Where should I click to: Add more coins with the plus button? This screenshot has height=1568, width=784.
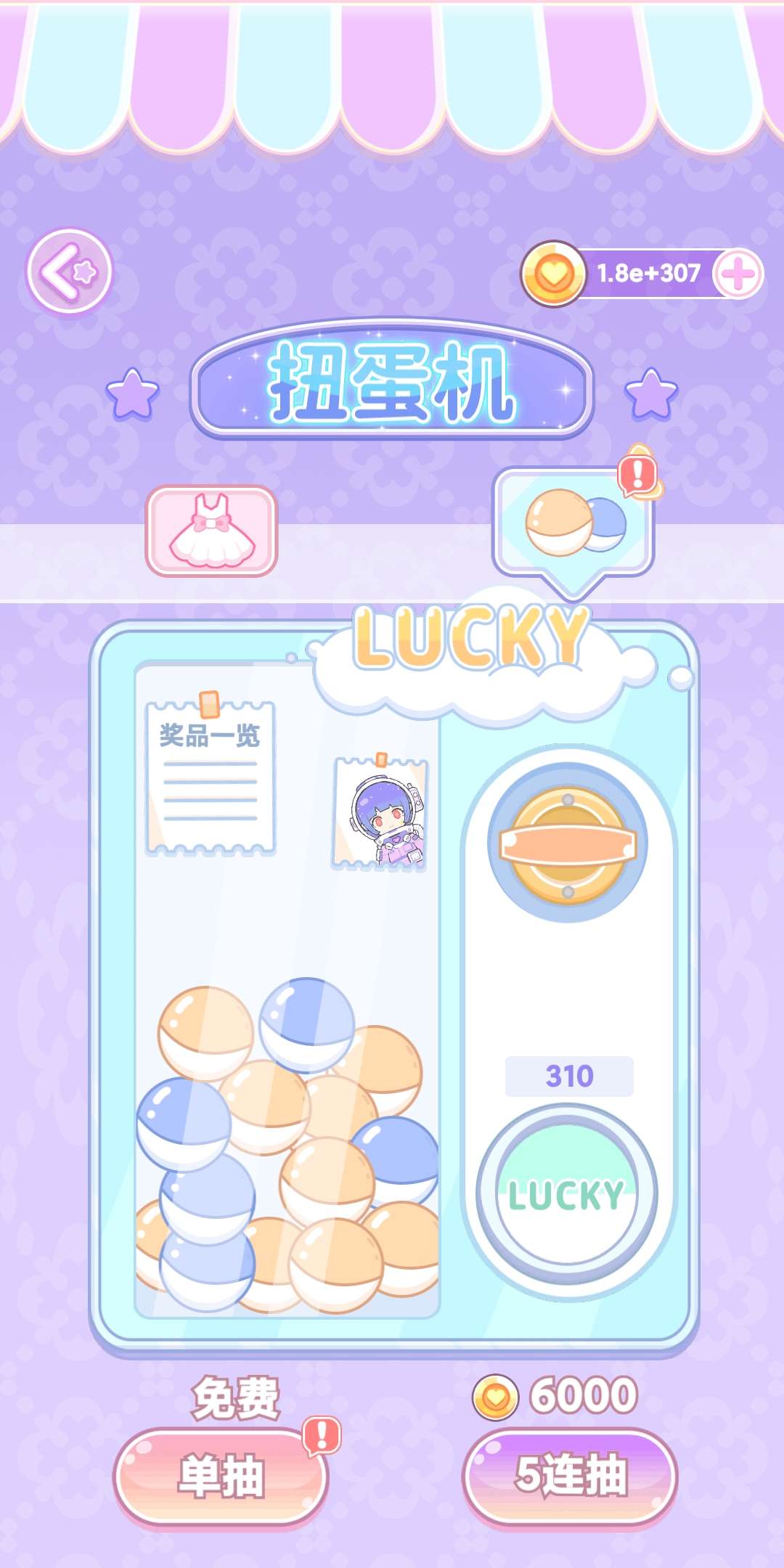(738, 274)
